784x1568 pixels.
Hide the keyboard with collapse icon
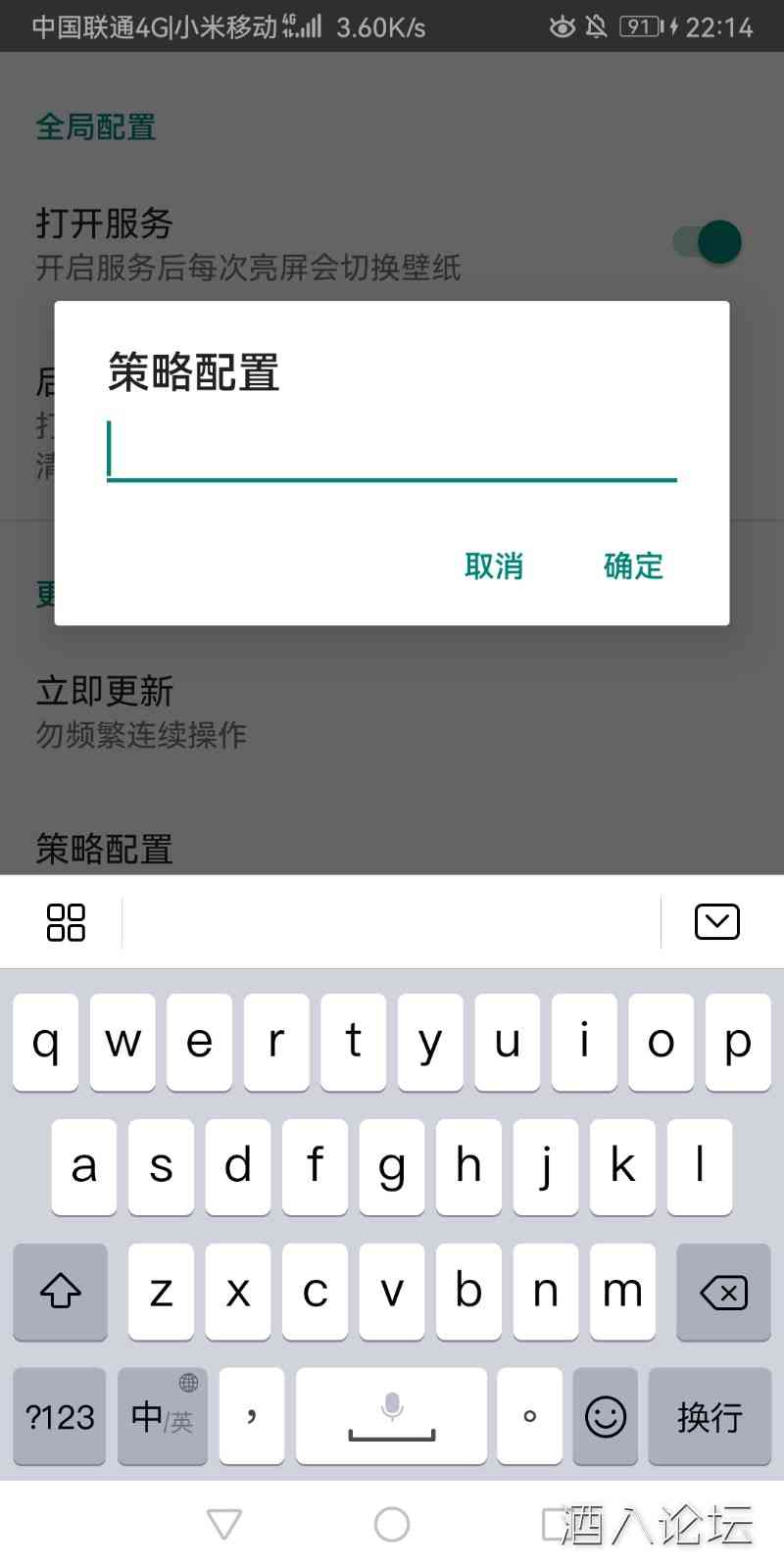716,922
